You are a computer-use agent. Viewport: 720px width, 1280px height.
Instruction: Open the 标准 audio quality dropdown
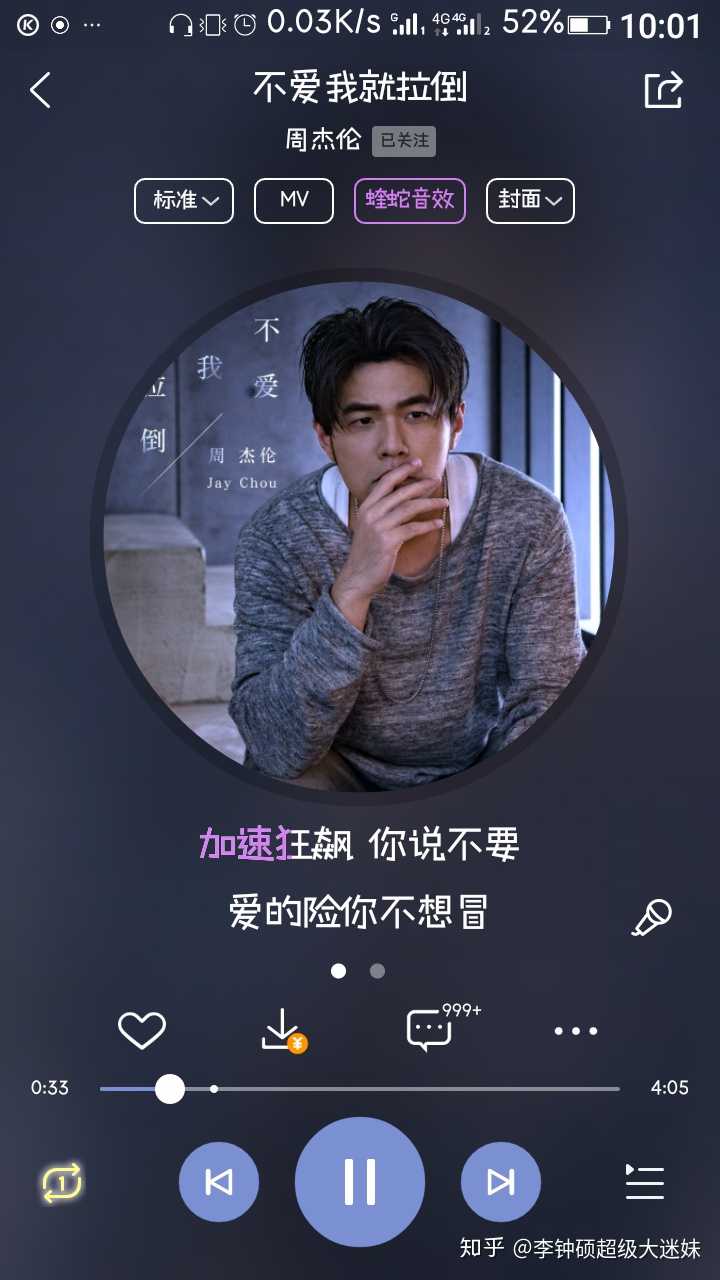click(x=184, y=200)
